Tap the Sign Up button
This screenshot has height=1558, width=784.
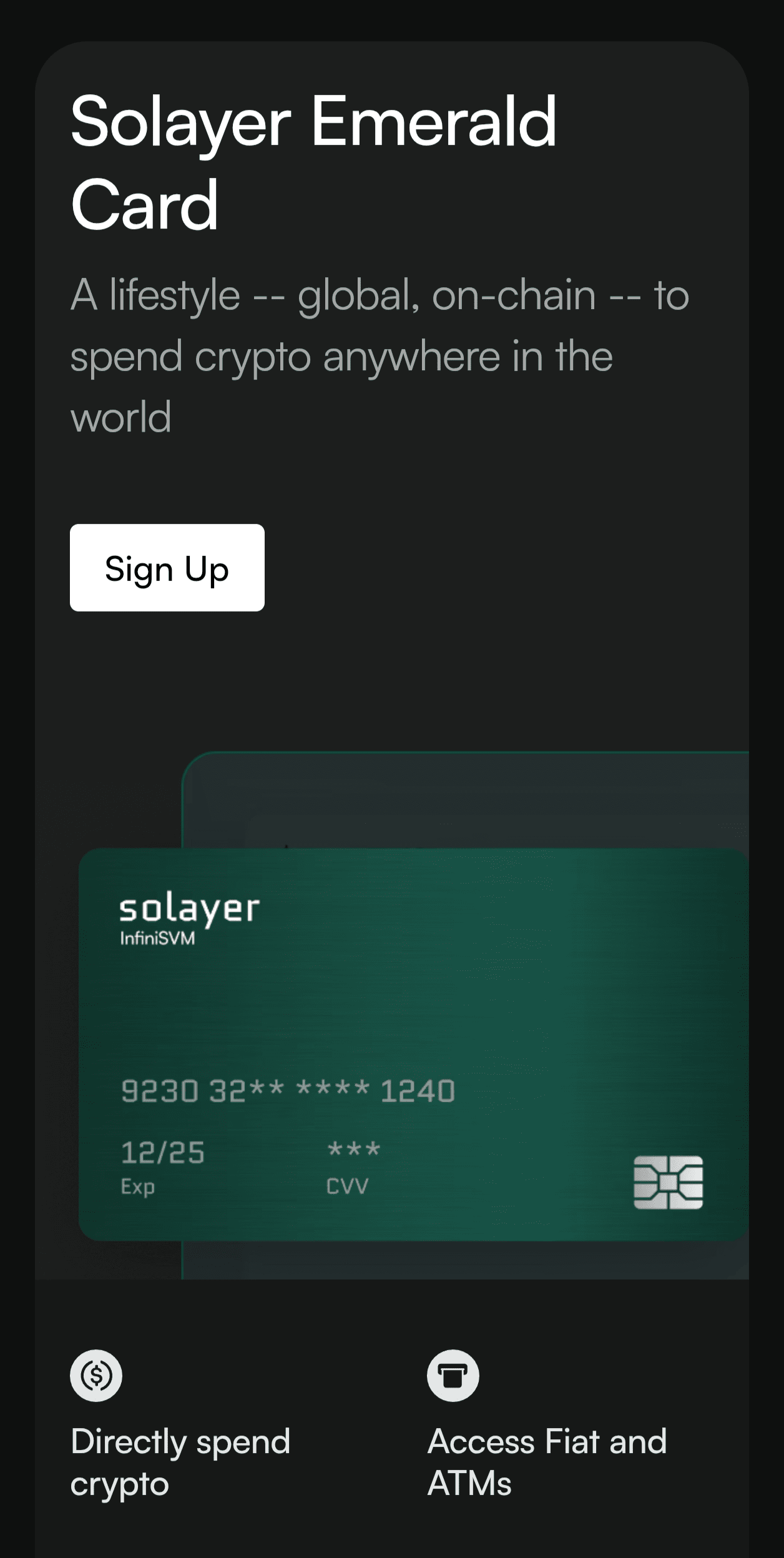(x=167, y=568)
